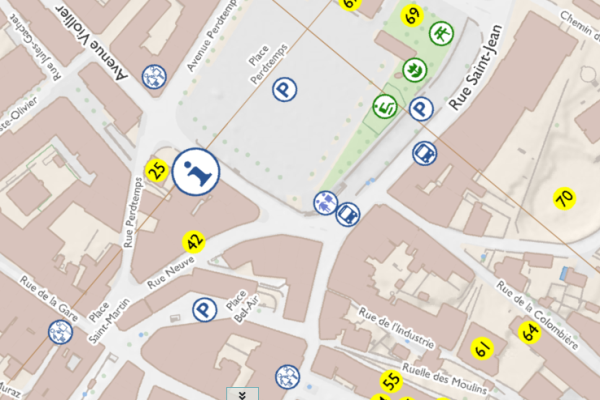This screenshot has width=600, height=400.
Task: Open the public toilets marker with two figures
Action: click(325, 202)
